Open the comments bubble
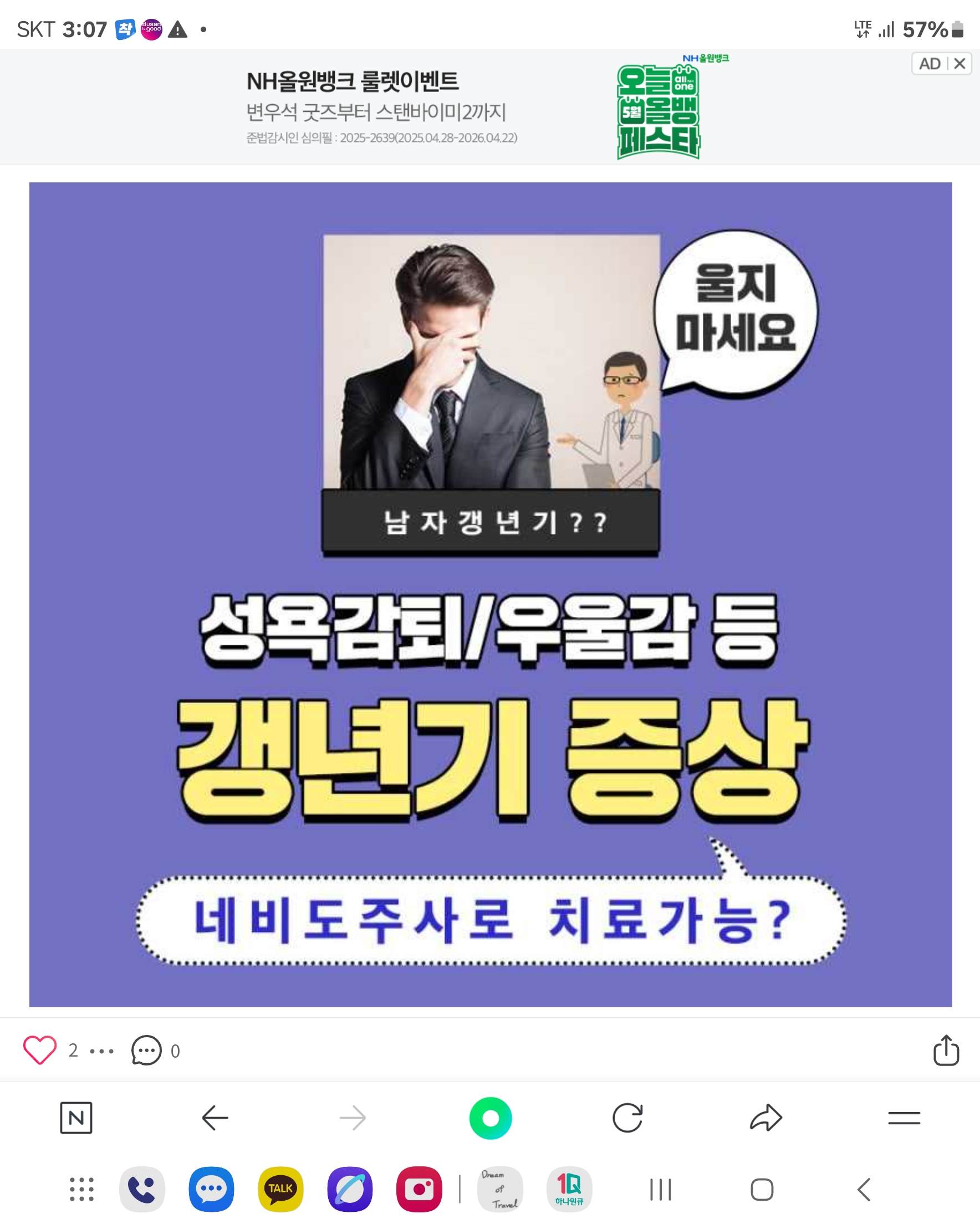This screenshot has width=980, height=1224. [146, 1050]
